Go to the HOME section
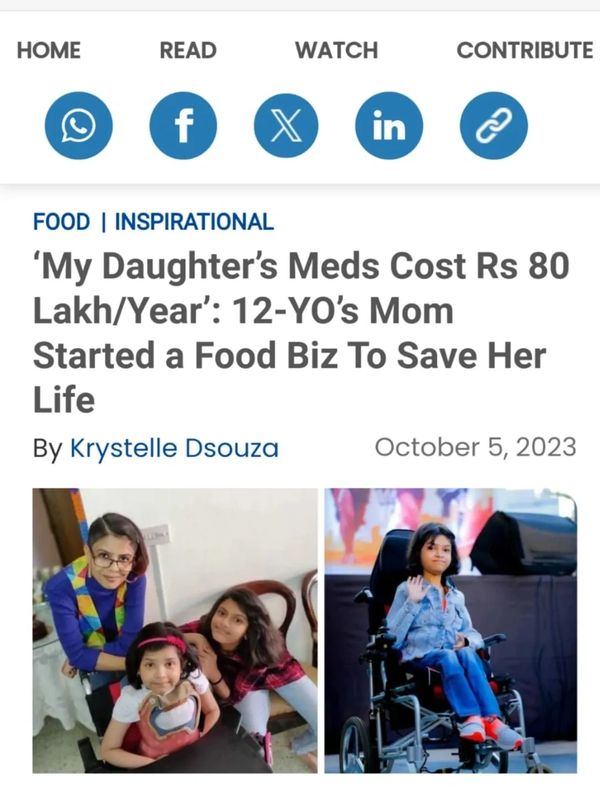600x800 pixels. click(x=48, y=50)
